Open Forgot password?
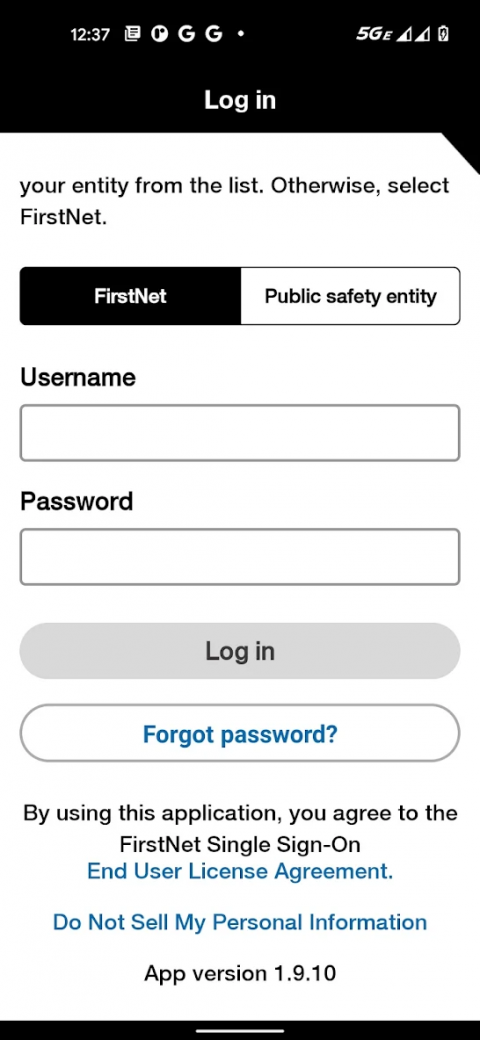 (240, 733)
